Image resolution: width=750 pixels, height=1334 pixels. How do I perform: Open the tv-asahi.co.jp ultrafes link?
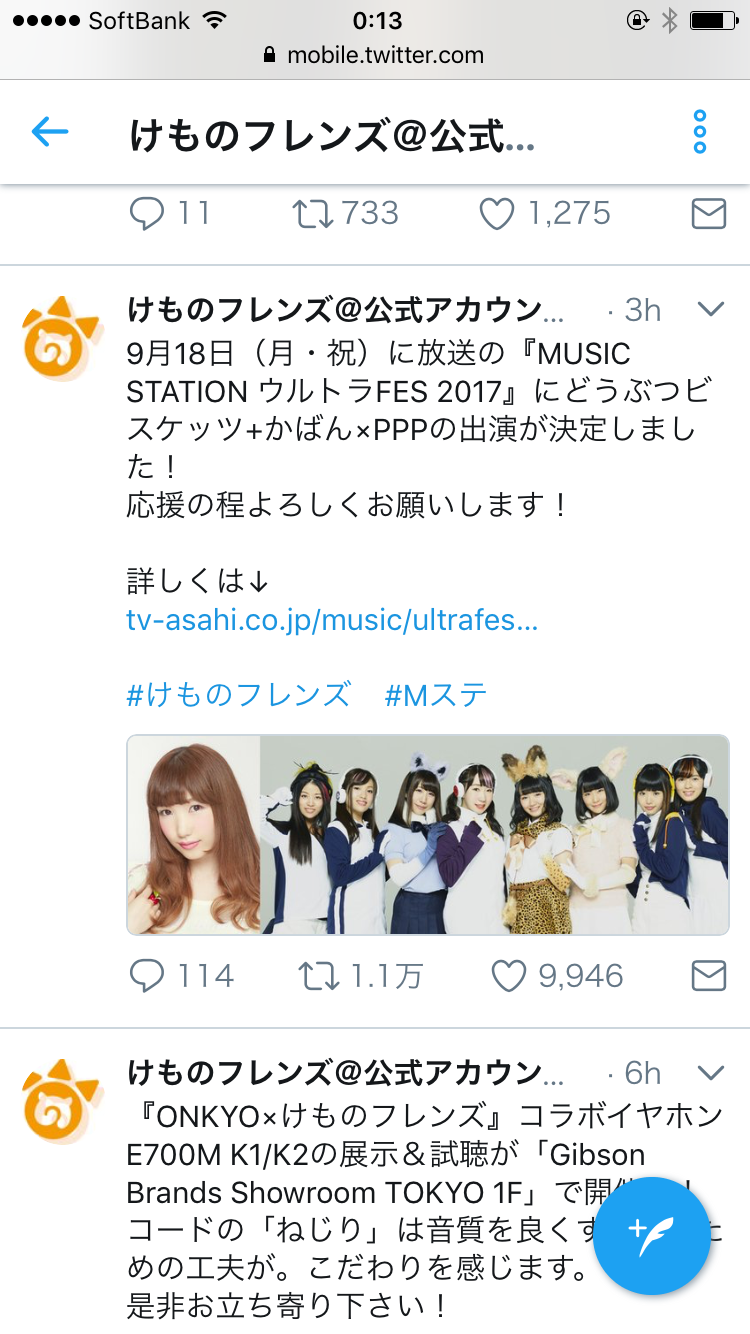[332, 620]
